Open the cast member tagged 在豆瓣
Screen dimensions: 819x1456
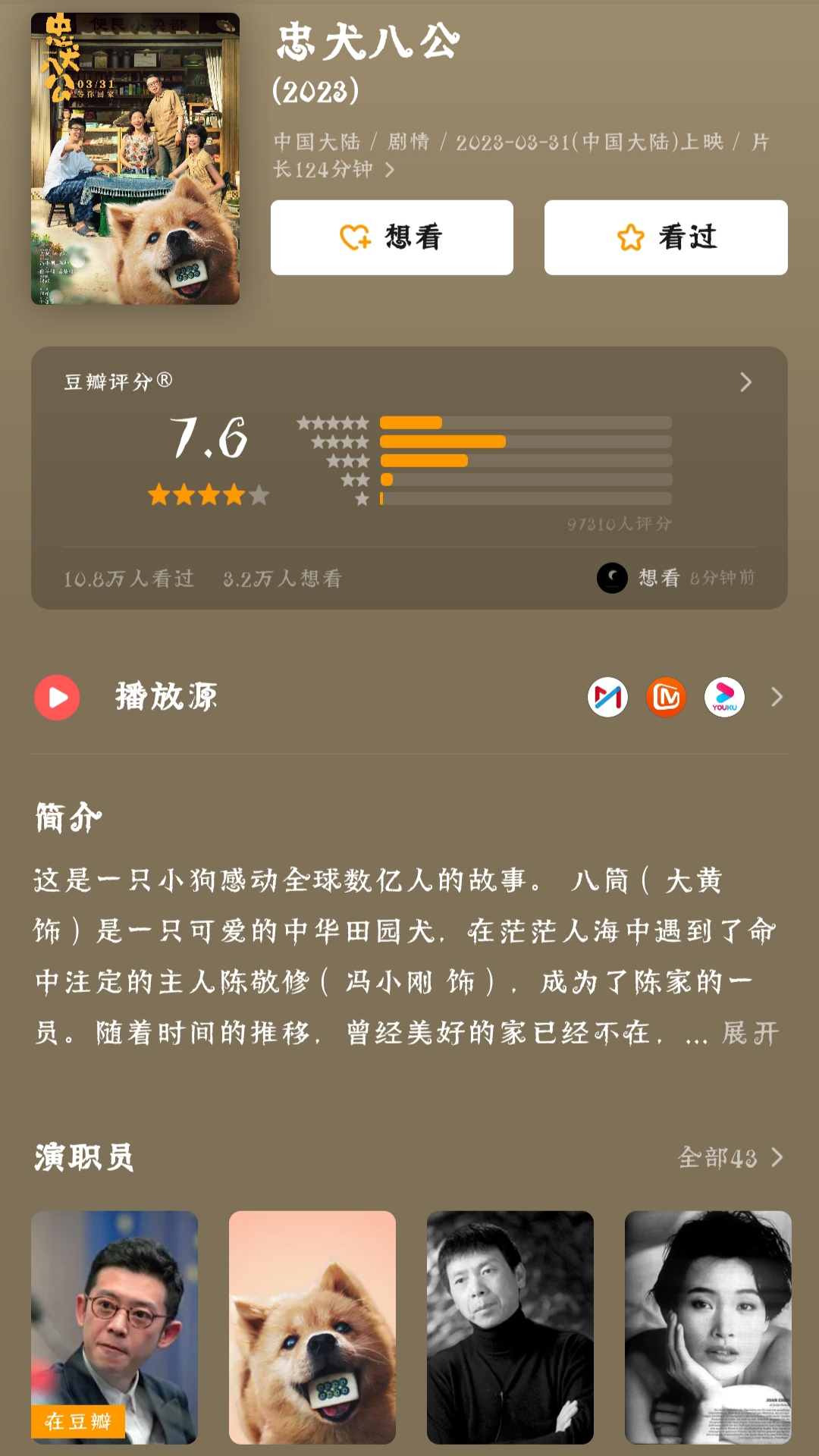click(x=114, y=1327)
